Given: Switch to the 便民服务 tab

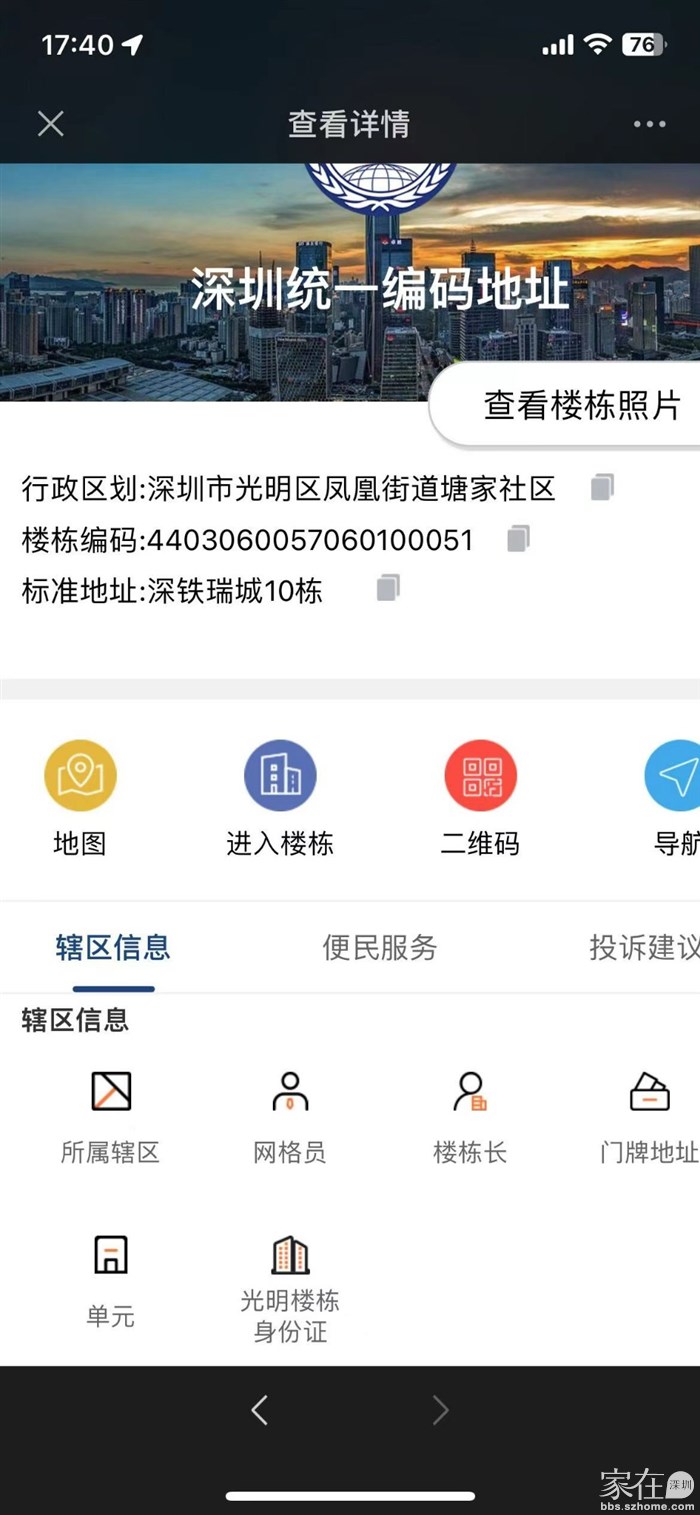Looking at the screenshot, I should [379, 948].
